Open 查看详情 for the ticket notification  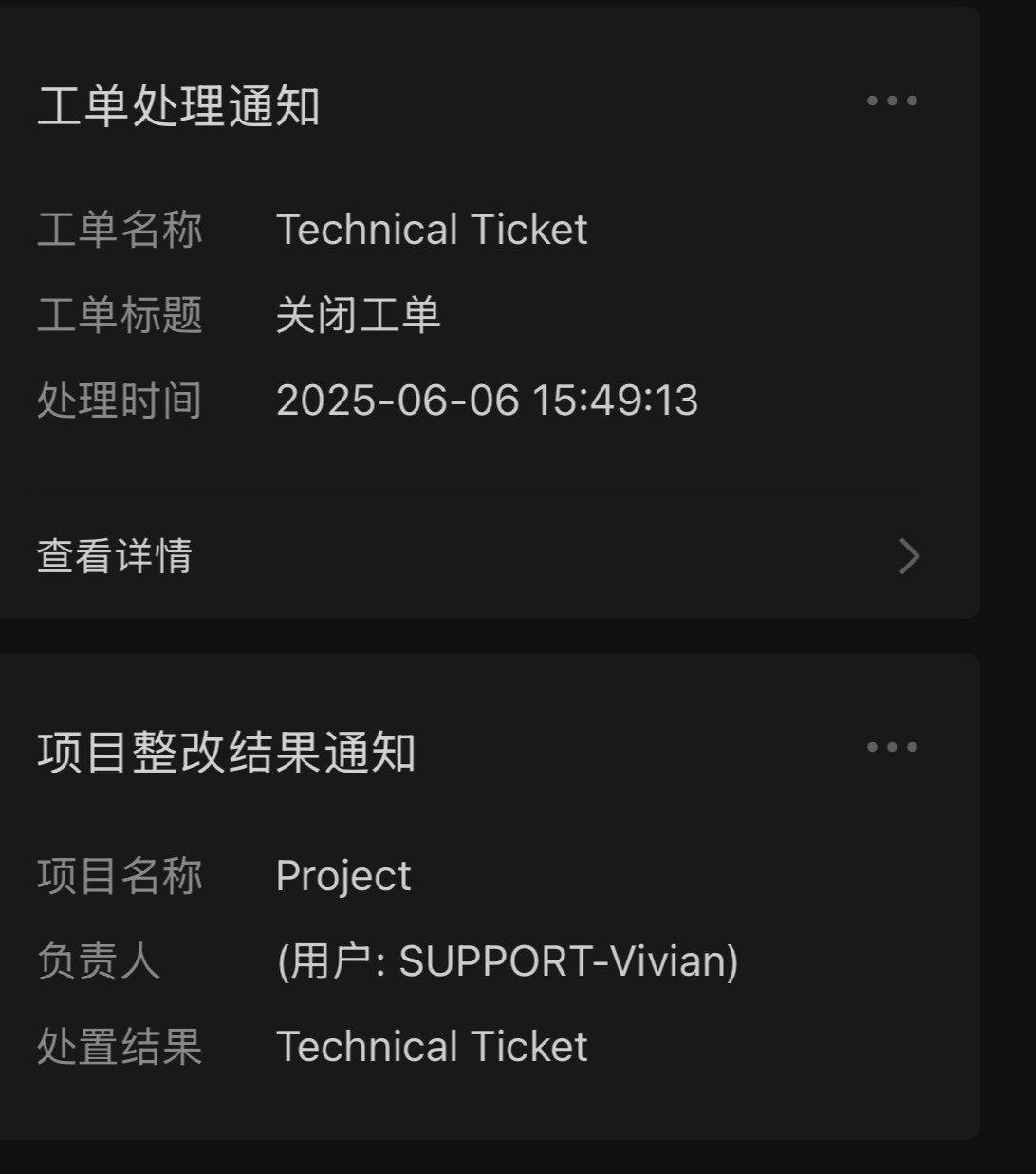coord(479,556)
